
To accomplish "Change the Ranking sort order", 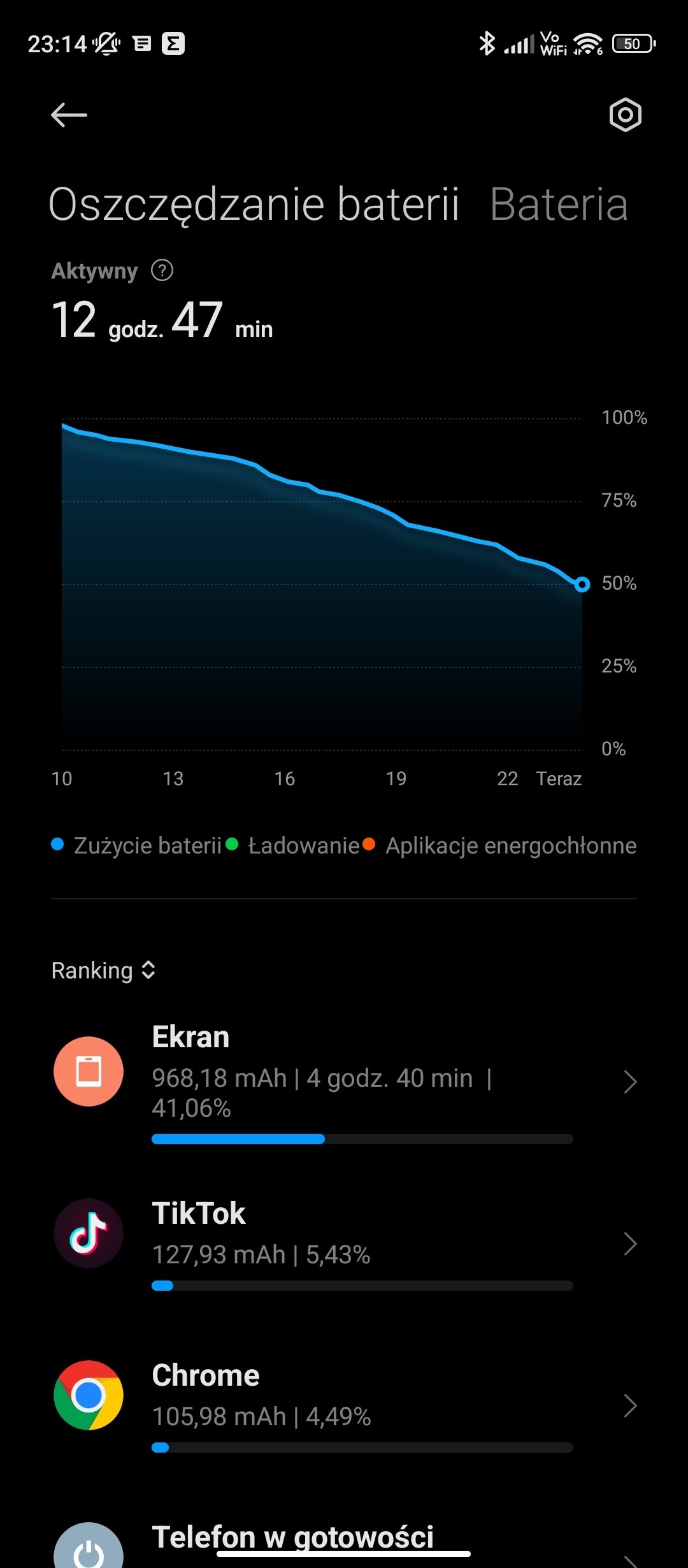I will point(104,970).
